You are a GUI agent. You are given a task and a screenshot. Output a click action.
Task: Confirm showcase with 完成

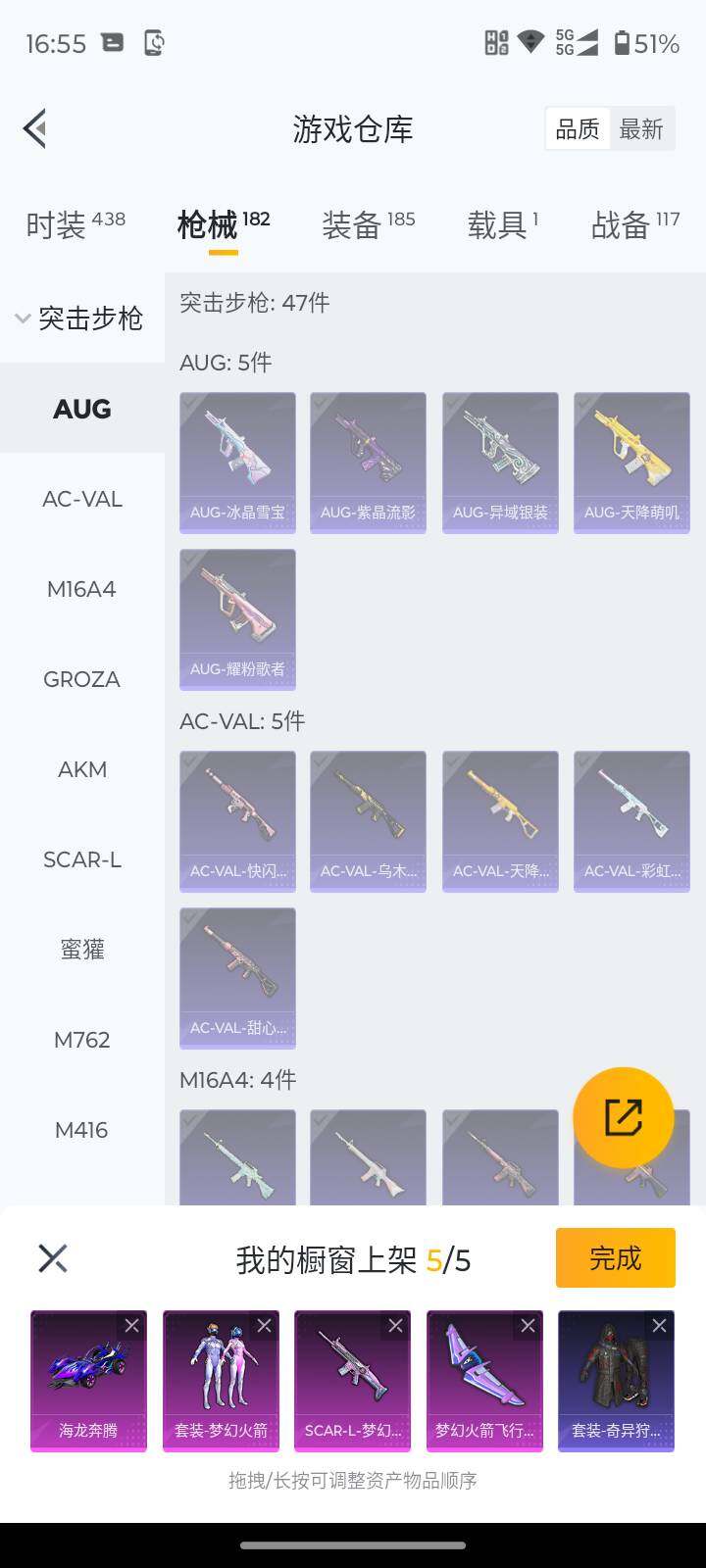coord(615,1257)
